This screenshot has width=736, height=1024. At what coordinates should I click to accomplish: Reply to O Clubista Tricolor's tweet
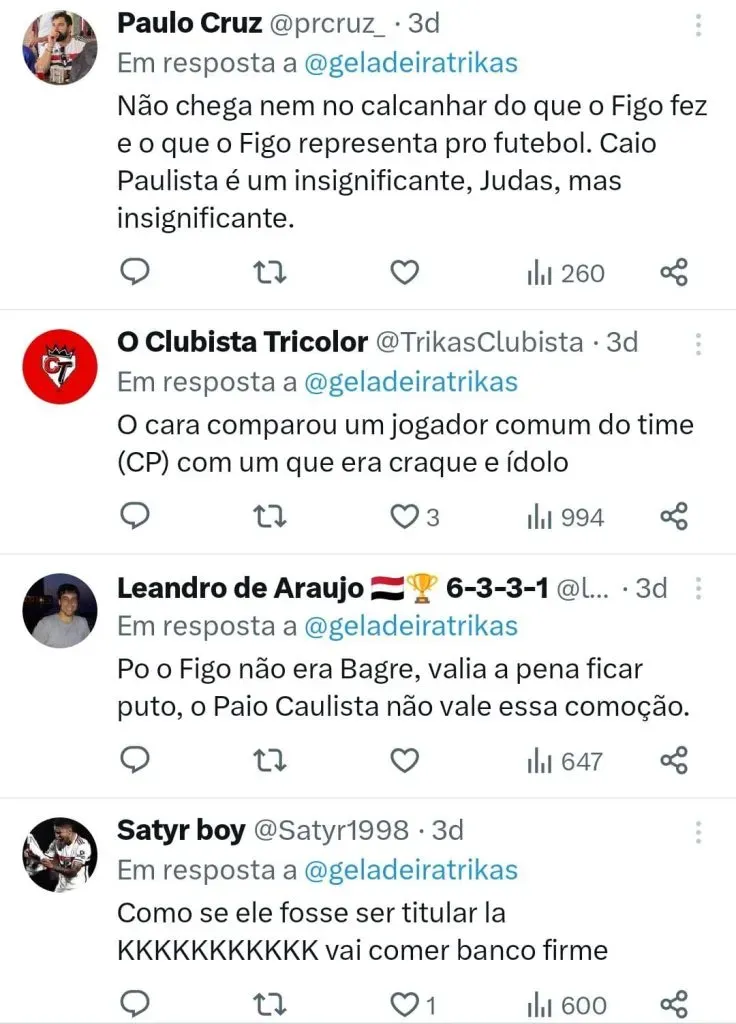coord(135,516)
